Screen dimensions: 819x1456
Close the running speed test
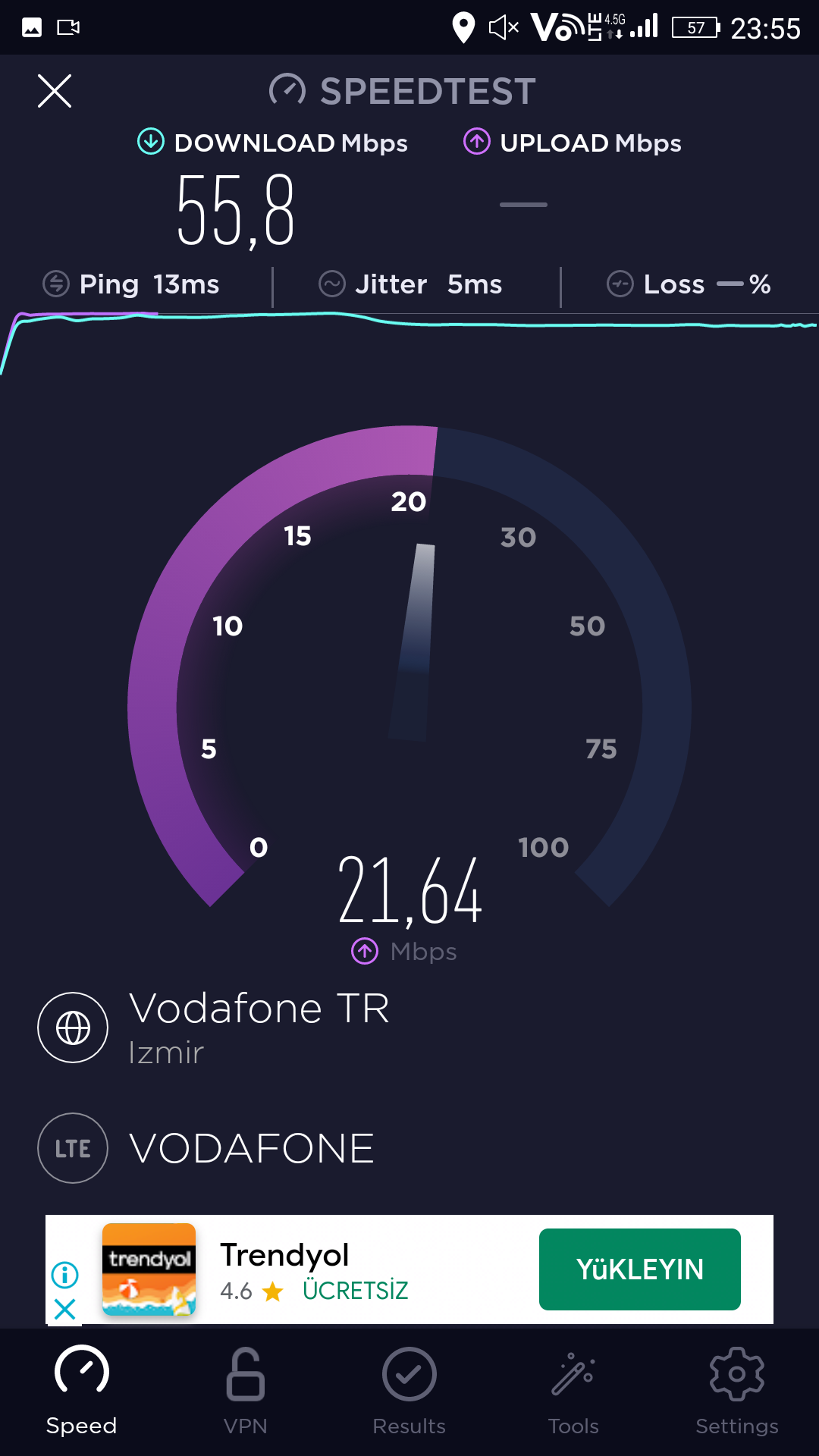[55, 91]
